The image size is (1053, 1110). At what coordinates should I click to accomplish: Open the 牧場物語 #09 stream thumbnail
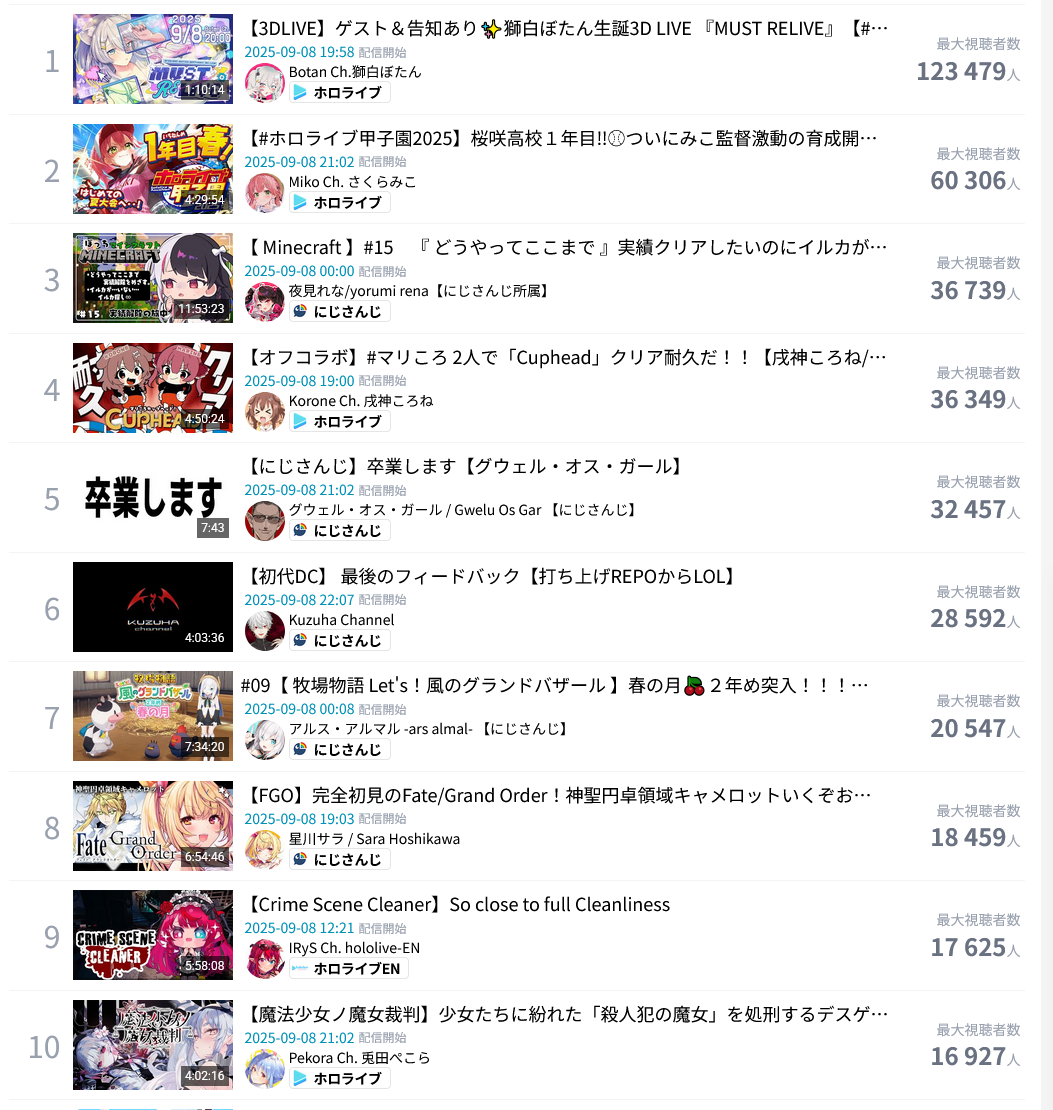[152, 716]
